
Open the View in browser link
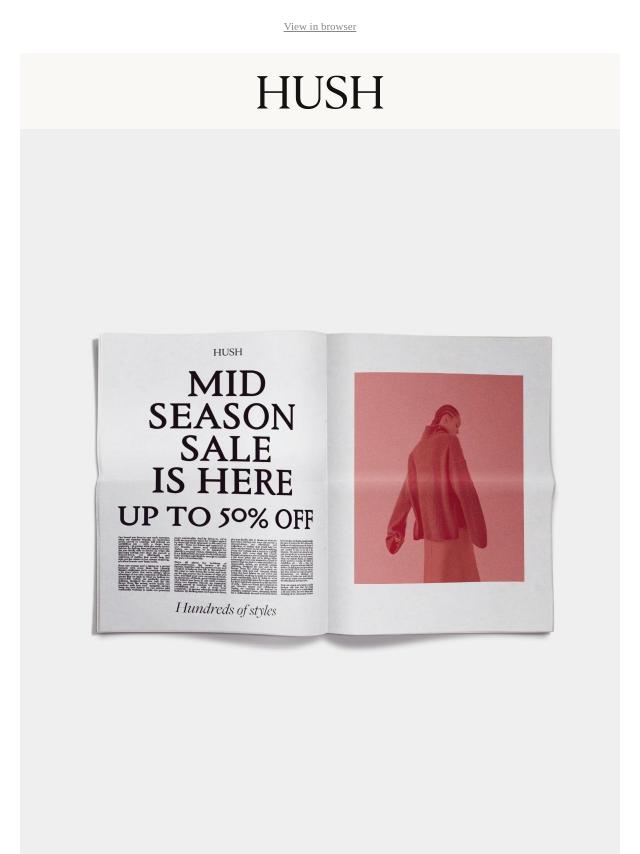(x=319, y=27)
